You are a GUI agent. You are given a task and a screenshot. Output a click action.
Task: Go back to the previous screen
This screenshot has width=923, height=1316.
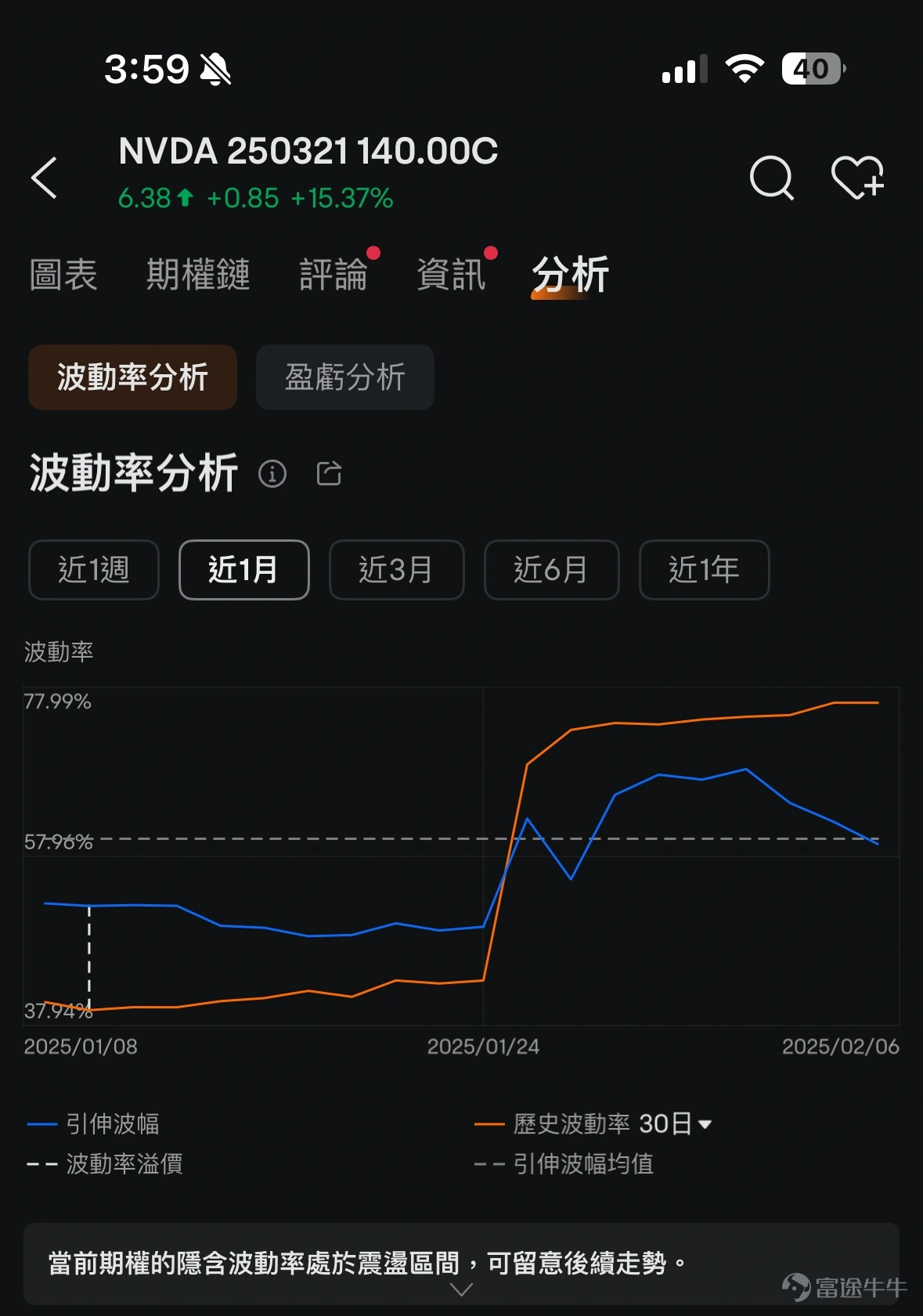[45, 178]
